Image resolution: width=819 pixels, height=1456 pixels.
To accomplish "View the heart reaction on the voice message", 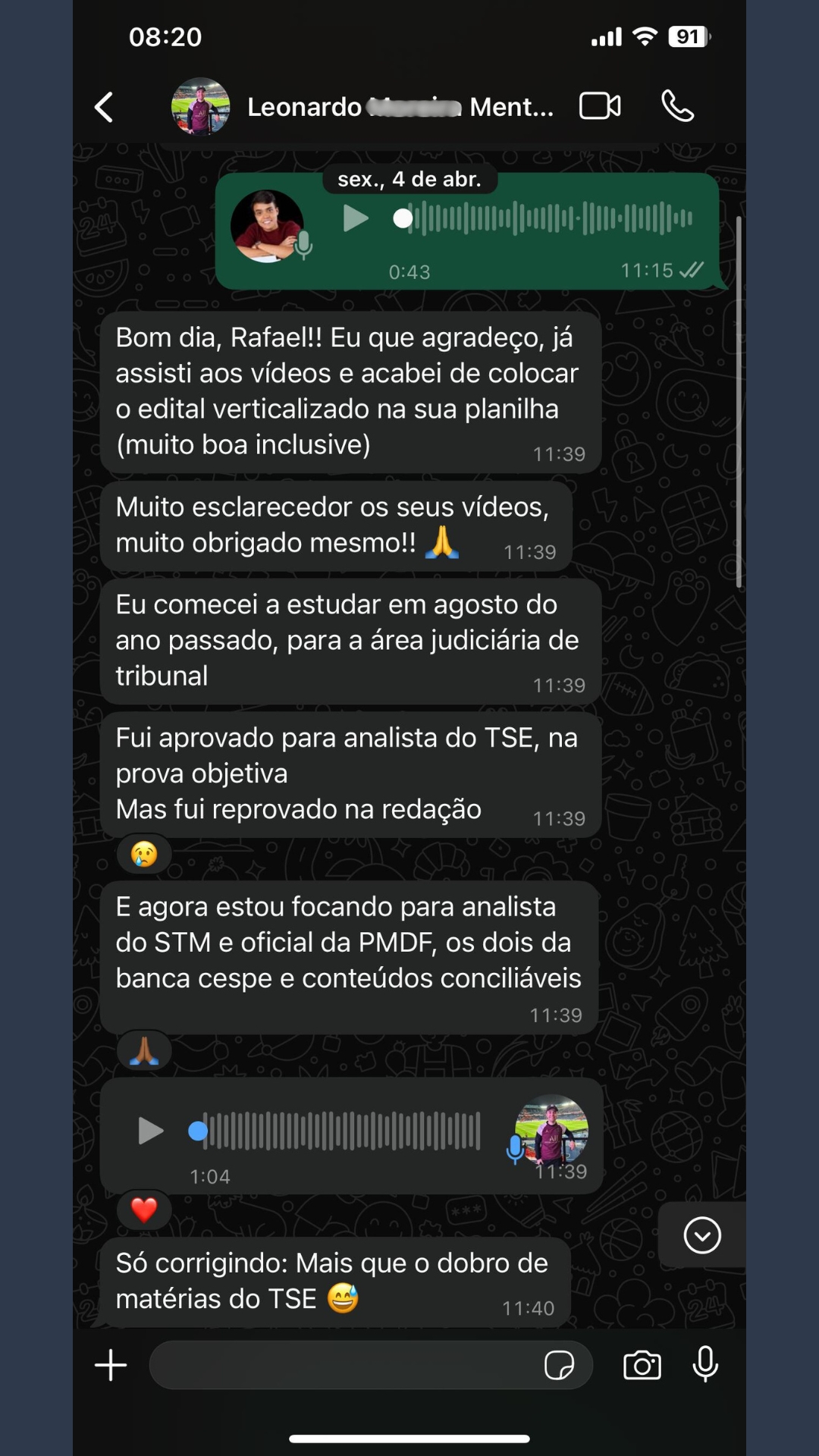I will pyautogui.click(x=144, y=1210).
